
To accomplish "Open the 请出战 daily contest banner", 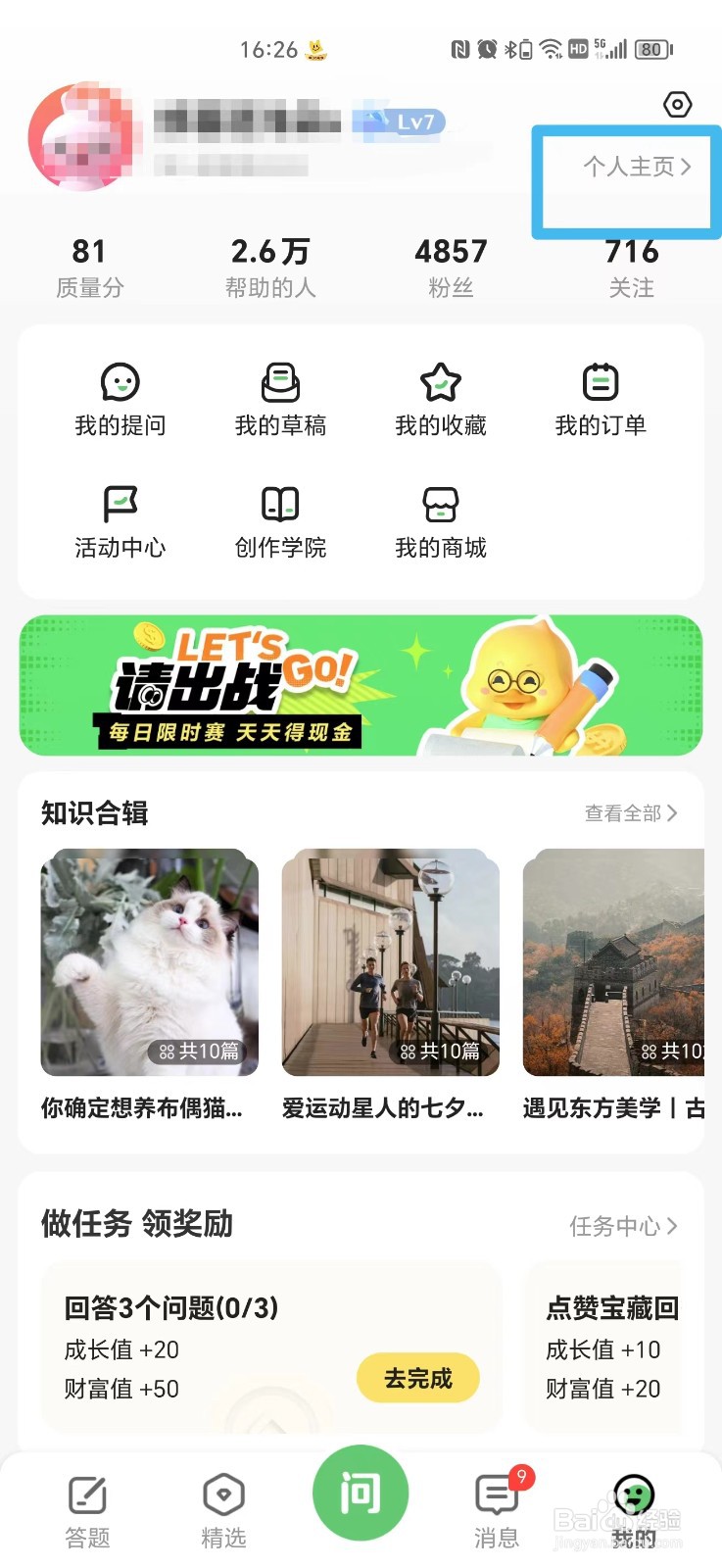I will (x=361, y=684).
